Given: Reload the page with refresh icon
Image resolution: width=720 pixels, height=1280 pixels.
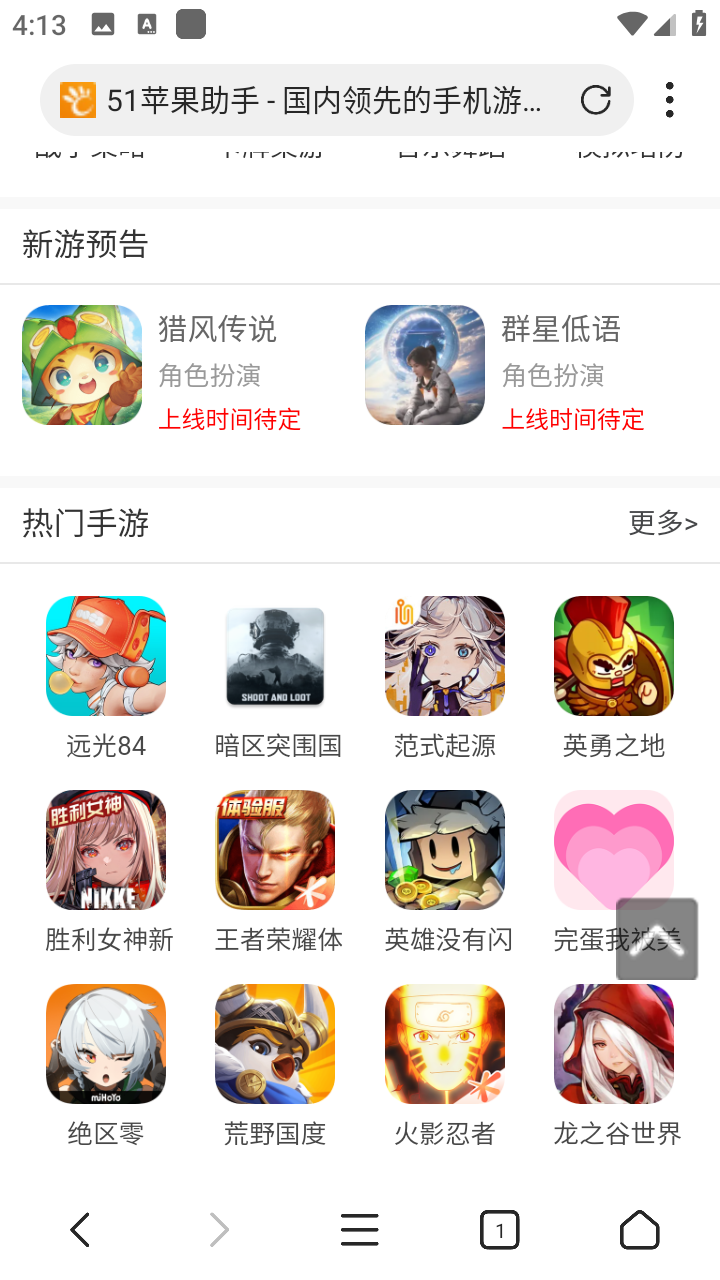Looking at the screenshot, I should [x=595, y=100].
